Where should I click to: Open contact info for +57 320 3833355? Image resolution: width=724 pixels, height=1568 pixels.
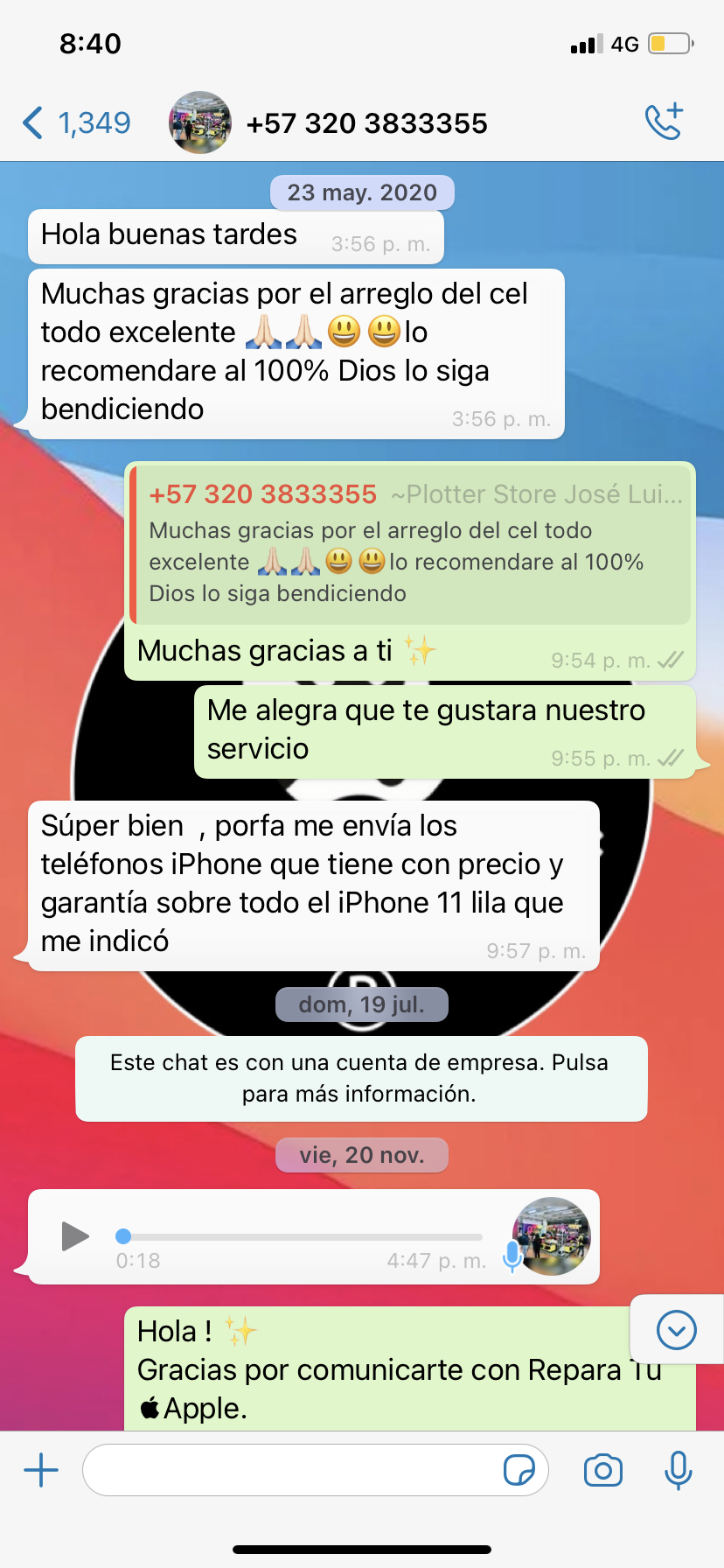point(366,123)
